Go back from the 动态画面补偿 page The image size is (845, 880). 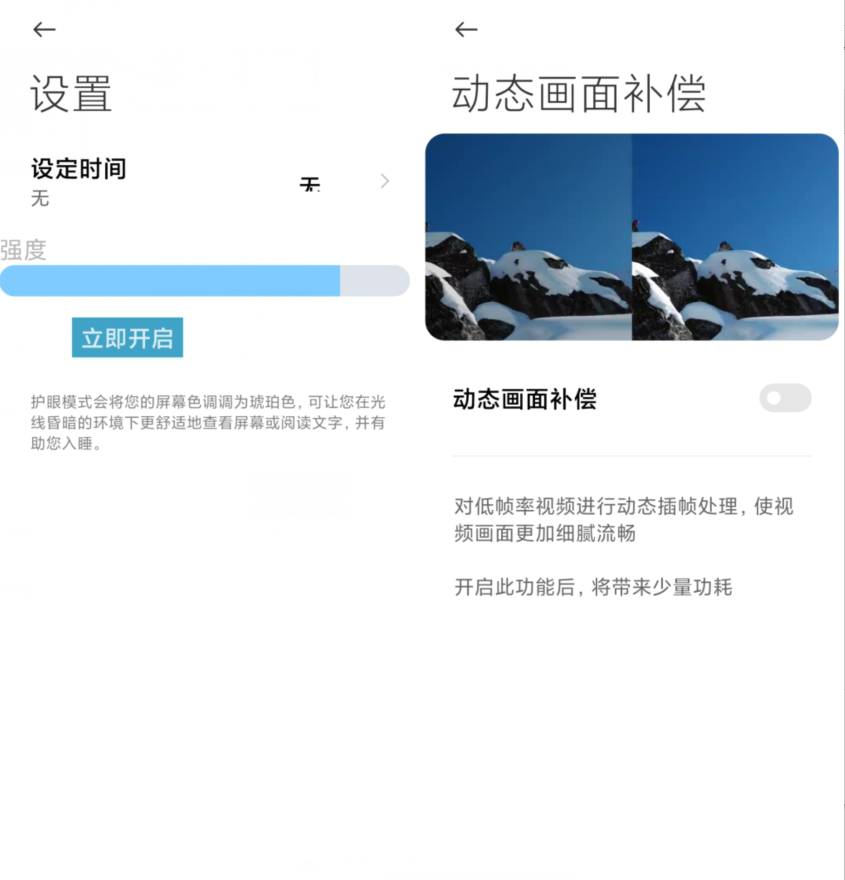pyautogui.click(x=466, y=30)
